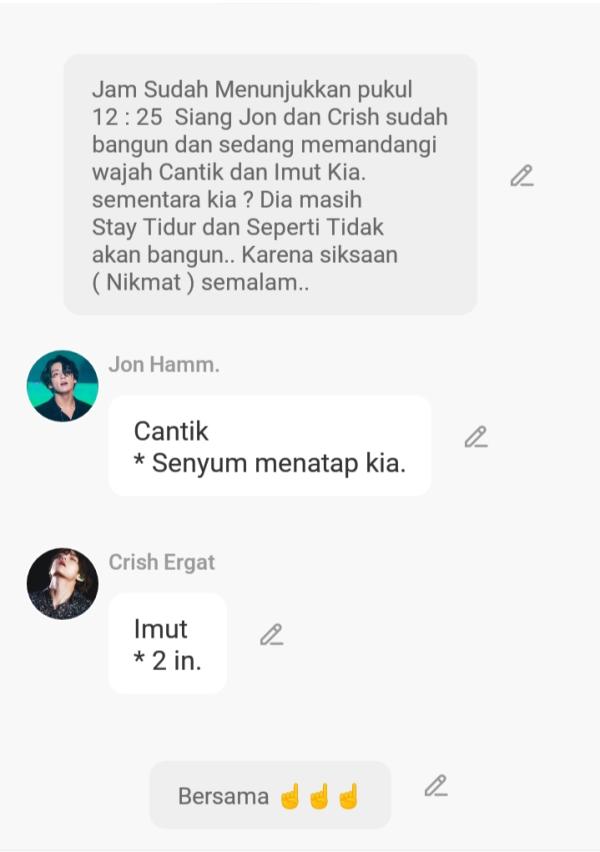Open Jon Hamm's profile avatar

(x=62, y=386)
